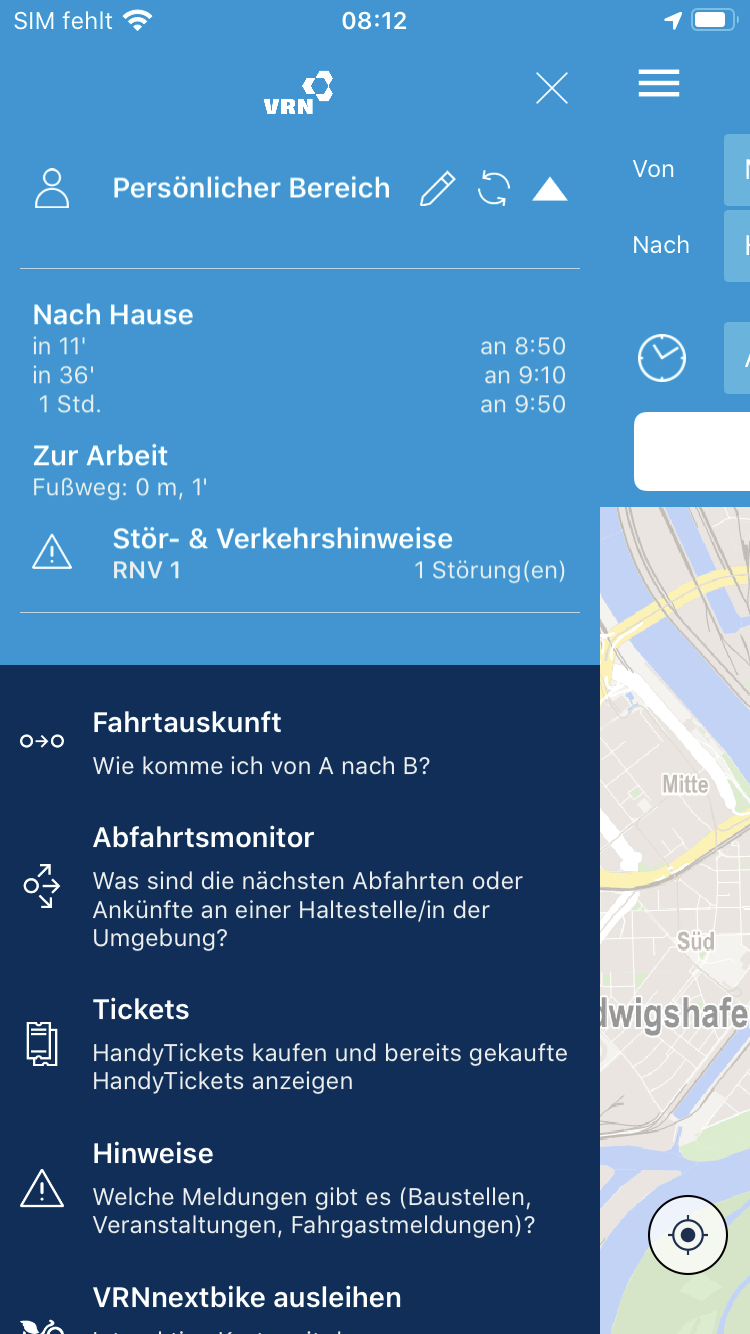This screenshot has height=1334, width=750.
Task: Open the Zur Arbeit route
Action: pyautogui.click(x=299, y=470)
